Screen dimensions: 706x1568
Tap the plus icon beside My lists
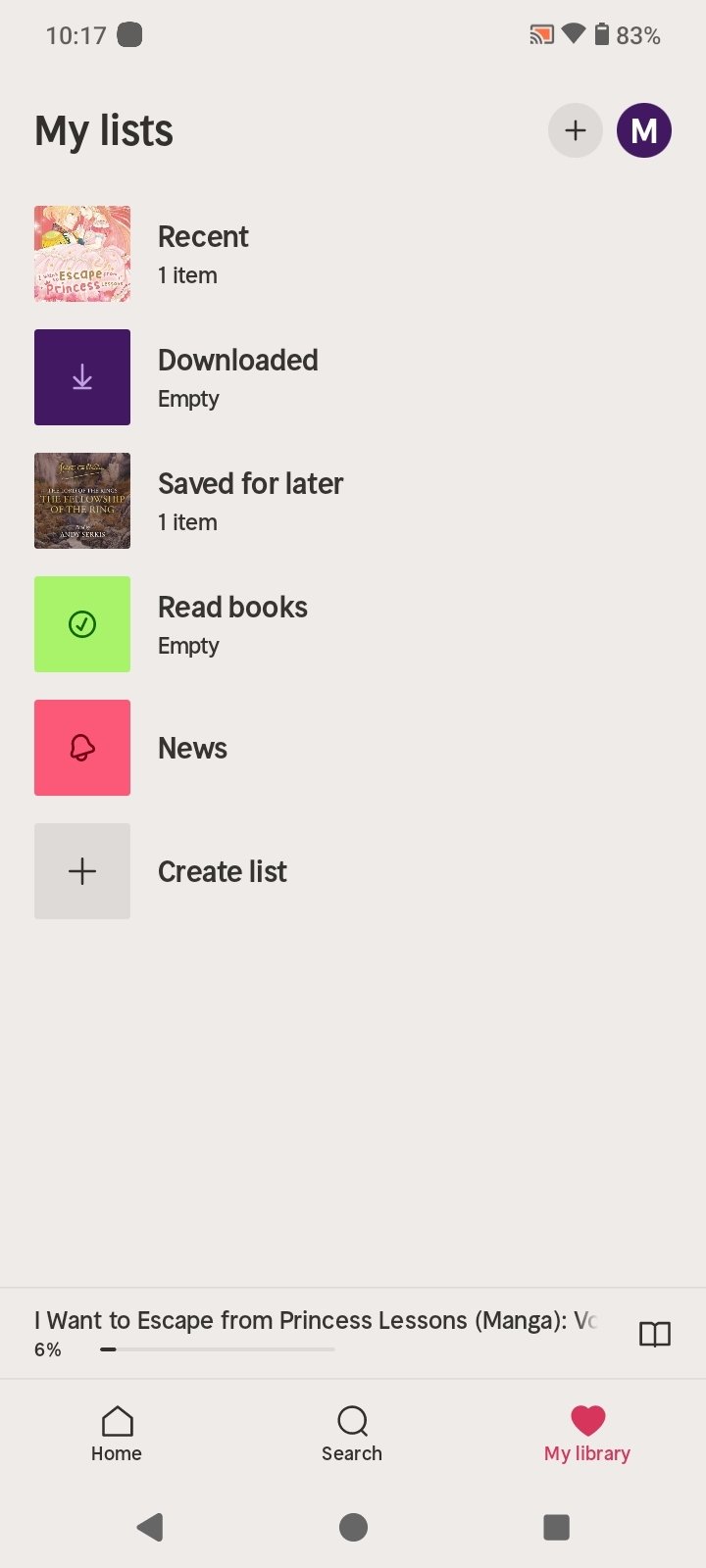575,130
